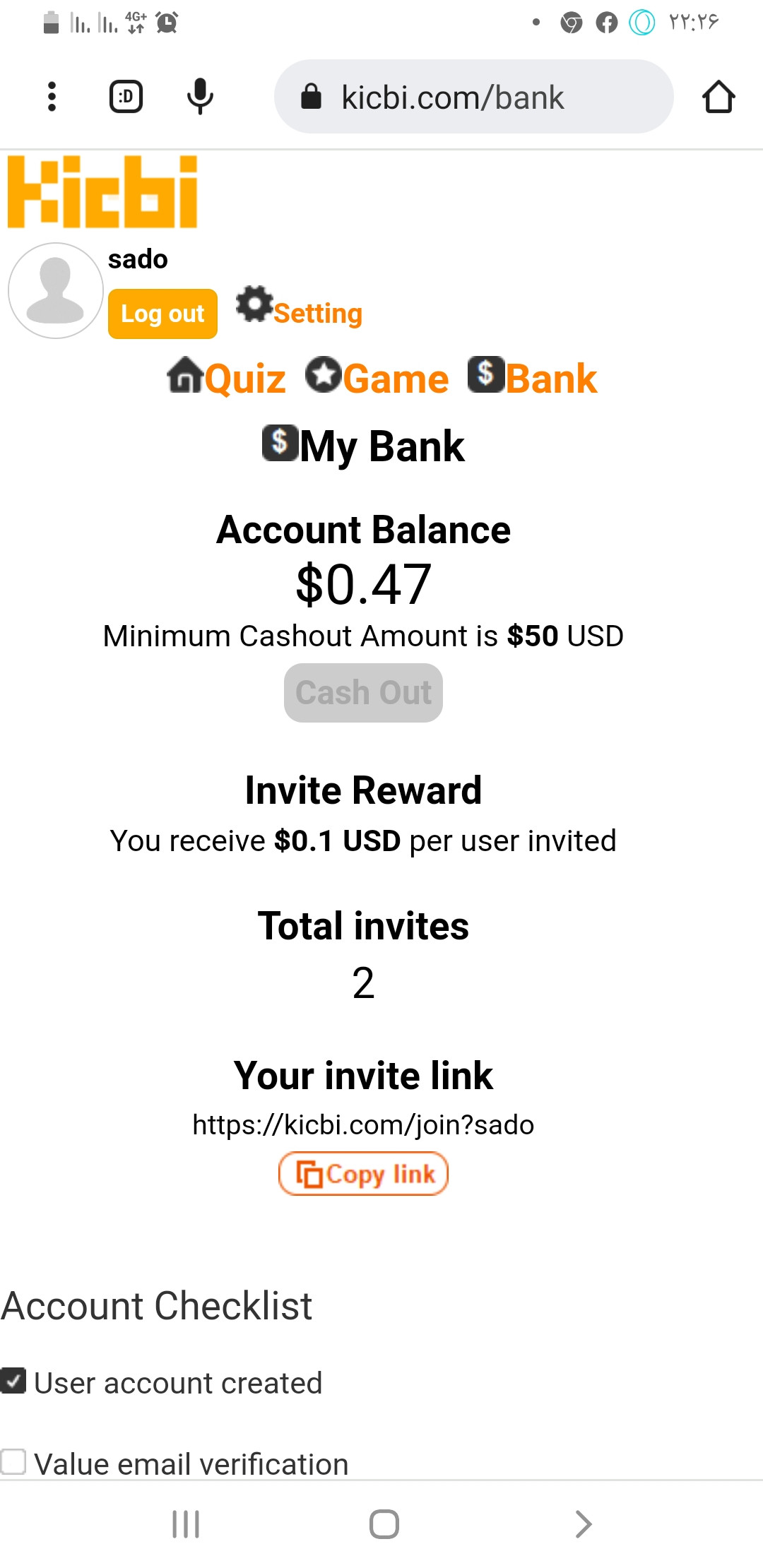
Task: Open the Bank section
Action: coord(533,378)
